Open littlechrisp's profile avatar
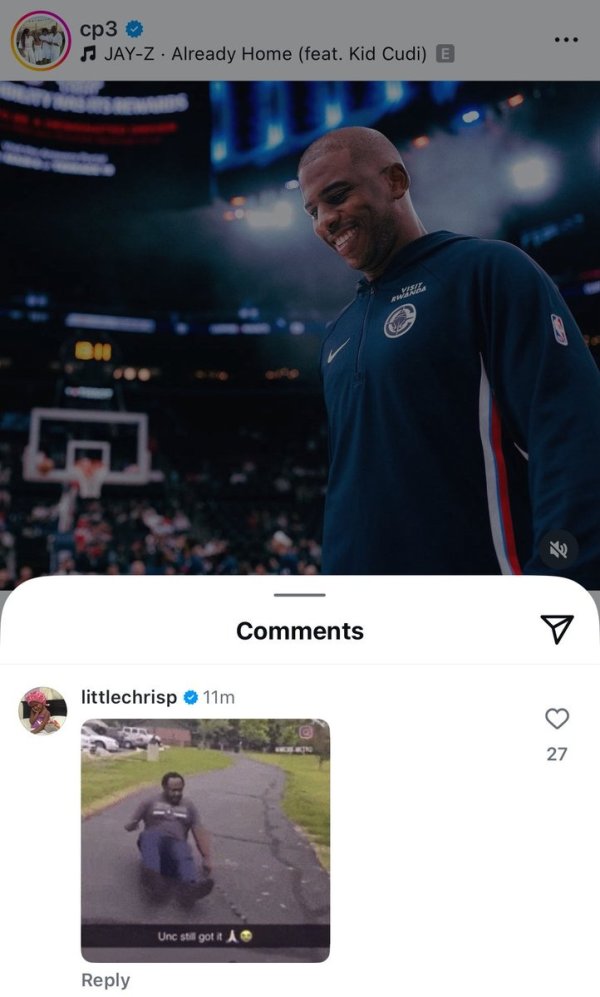 tap(43, 710)
